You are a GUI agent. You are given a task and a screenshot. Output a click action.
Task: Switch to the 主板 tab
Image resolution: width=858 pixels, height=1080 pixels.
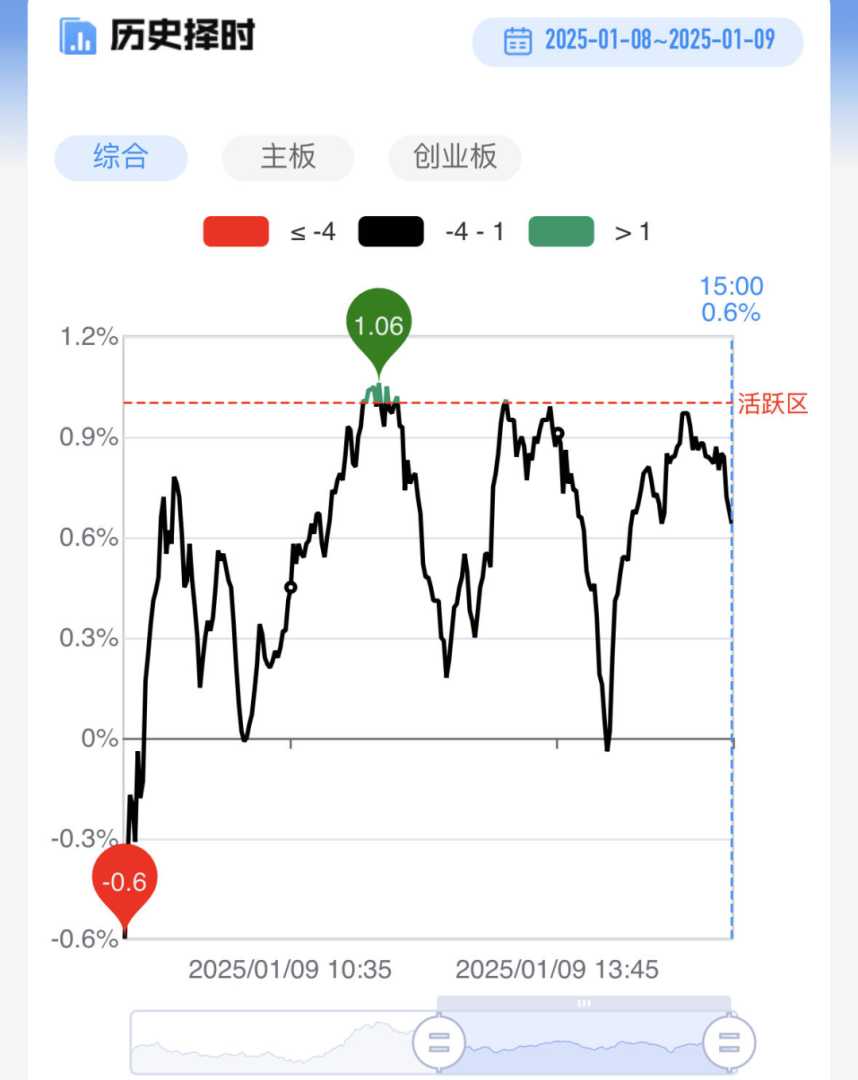tap(288, 158)
